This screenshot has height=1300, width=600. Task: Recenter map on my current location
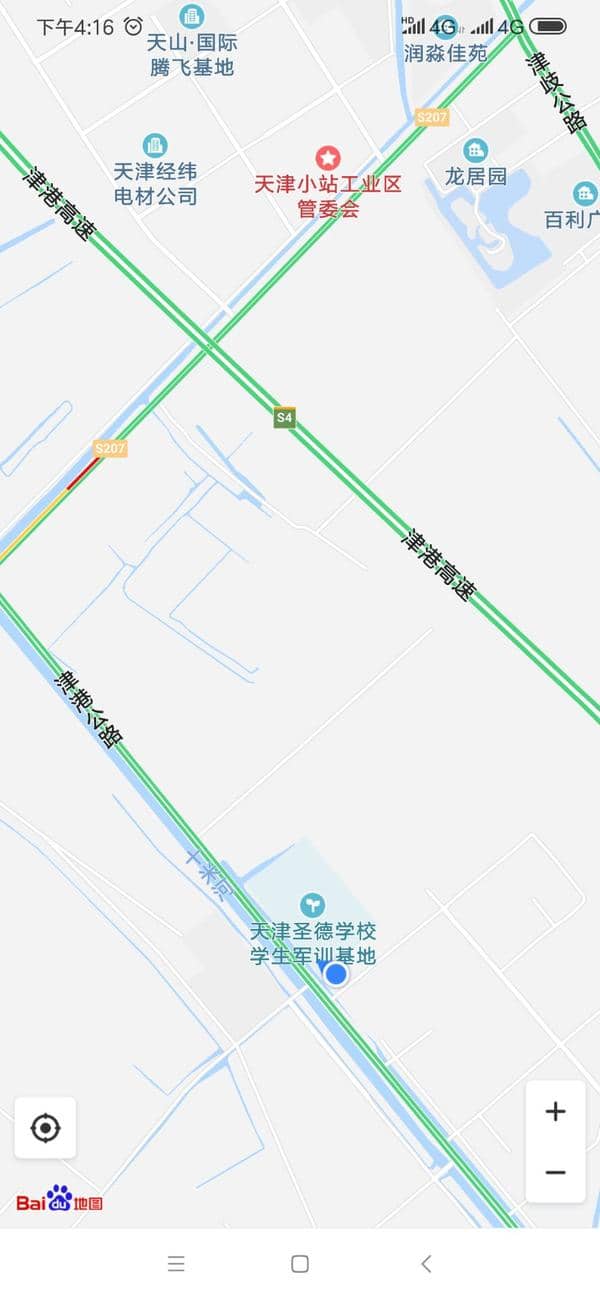coord(45,1128)
